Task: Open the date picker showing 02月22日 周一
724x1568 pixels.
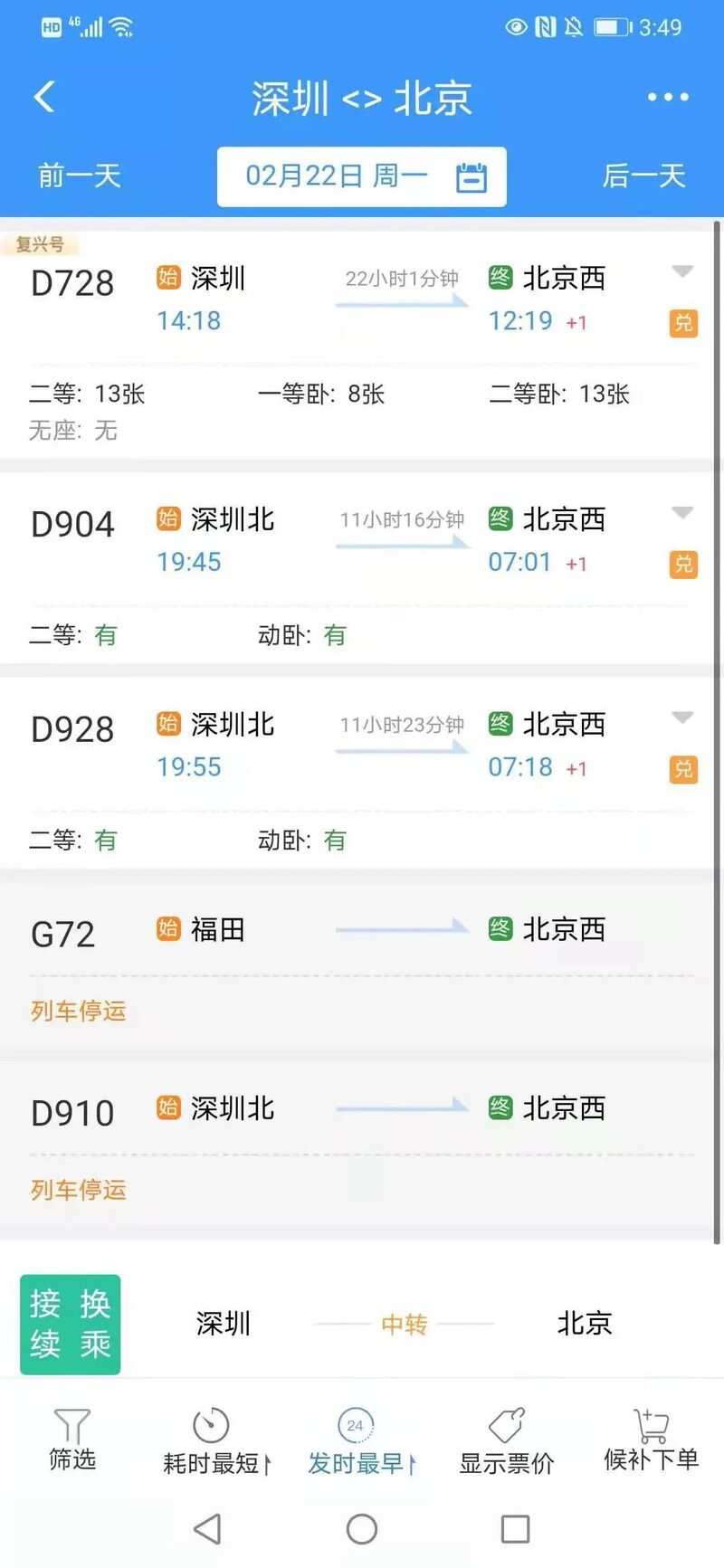Action: pyautogui.click(x=361, y=176)
